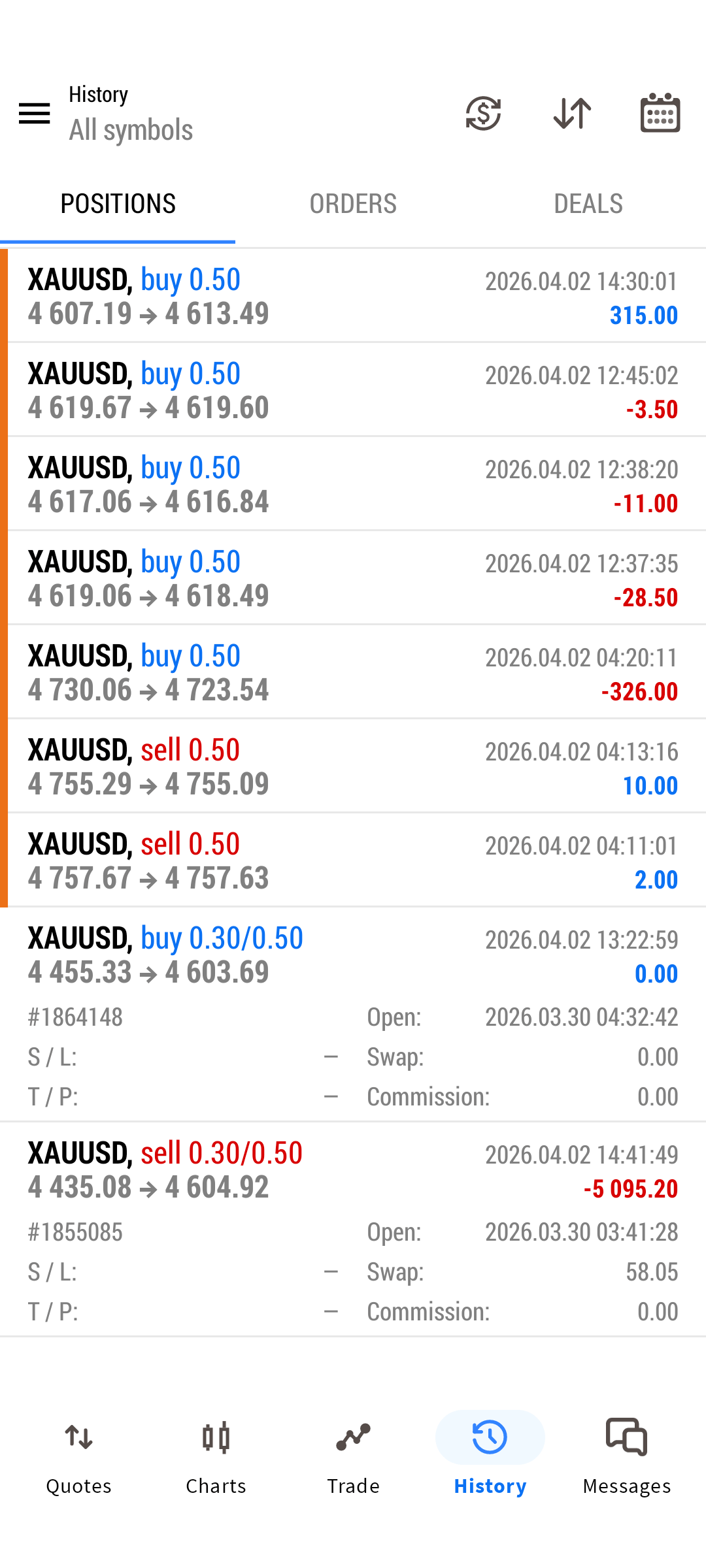
Task: Go to the Trade section
Action: click(353, 1456)
